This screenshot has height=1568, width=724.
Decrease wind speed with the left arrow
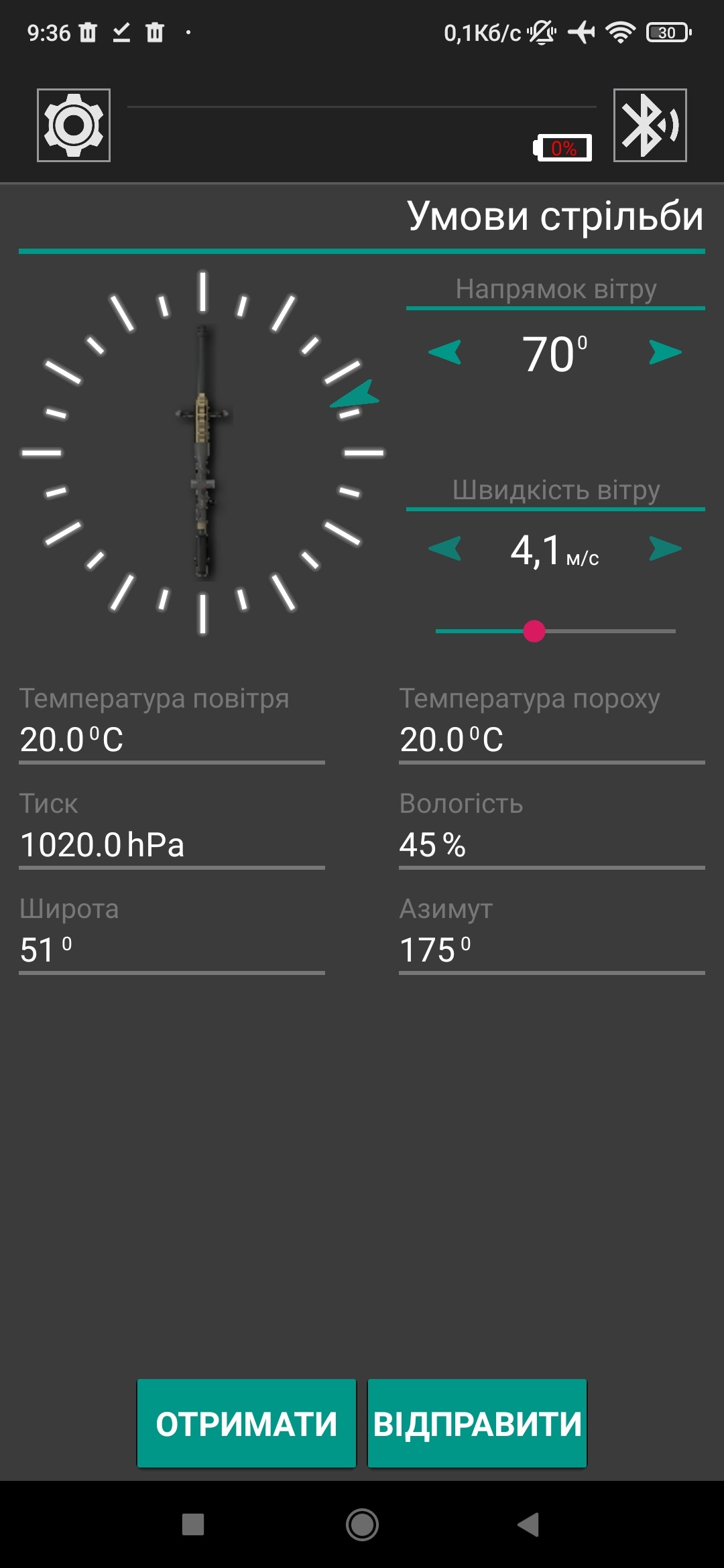445,549
